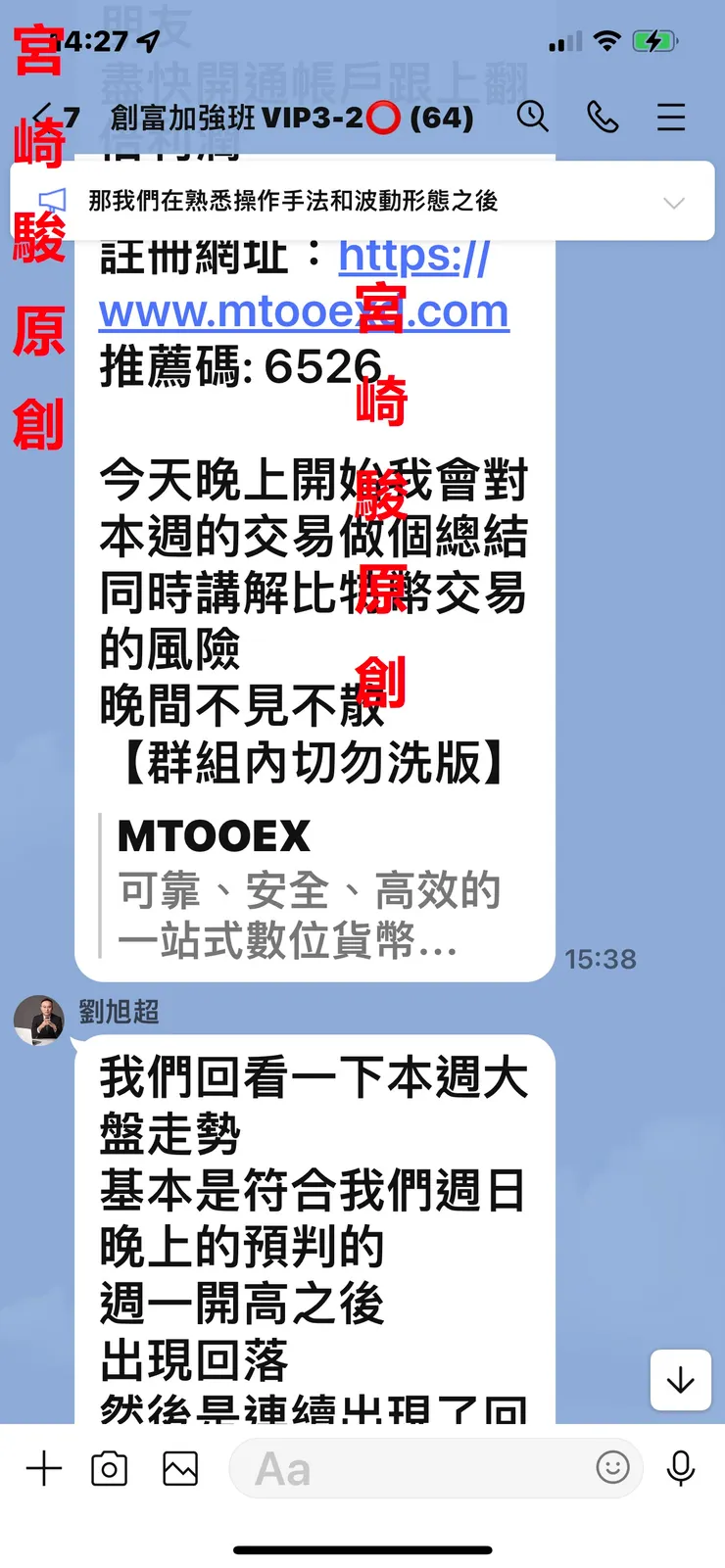This screenshot has width=725, height=1568.
Task: Open the chat menu via the hamburger icon
Action: point(670,117)
